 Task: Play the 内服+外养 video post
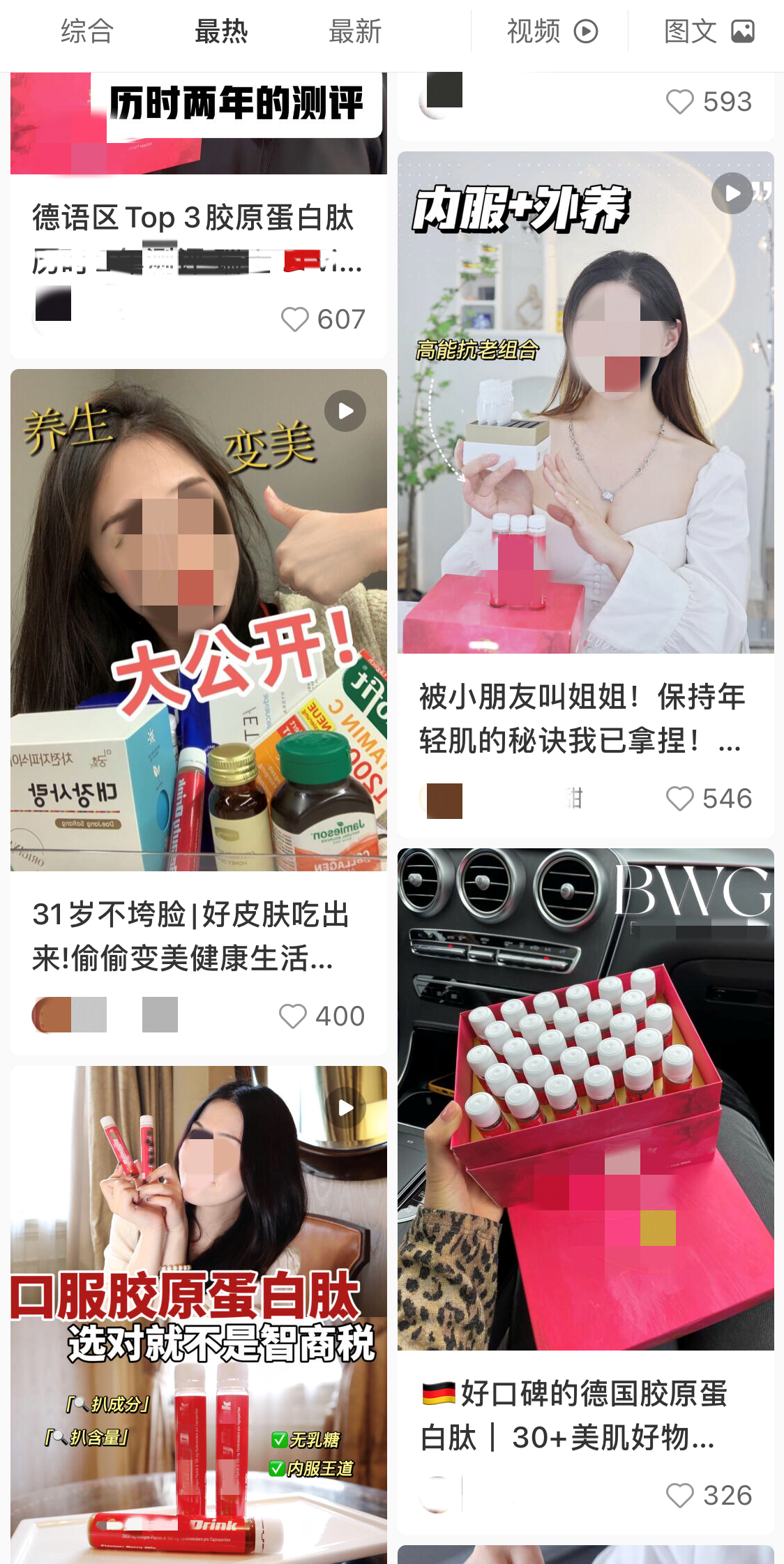tap(731, 194)
